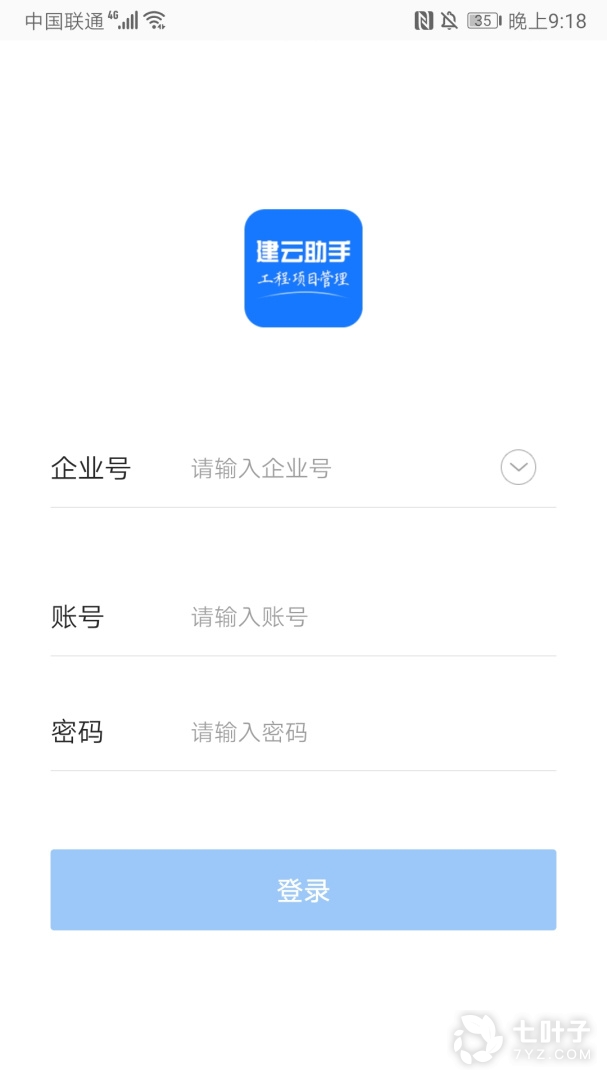Tap the 企业号 input field
This screenshot has height=1080, width=607.
coord(330,468)
